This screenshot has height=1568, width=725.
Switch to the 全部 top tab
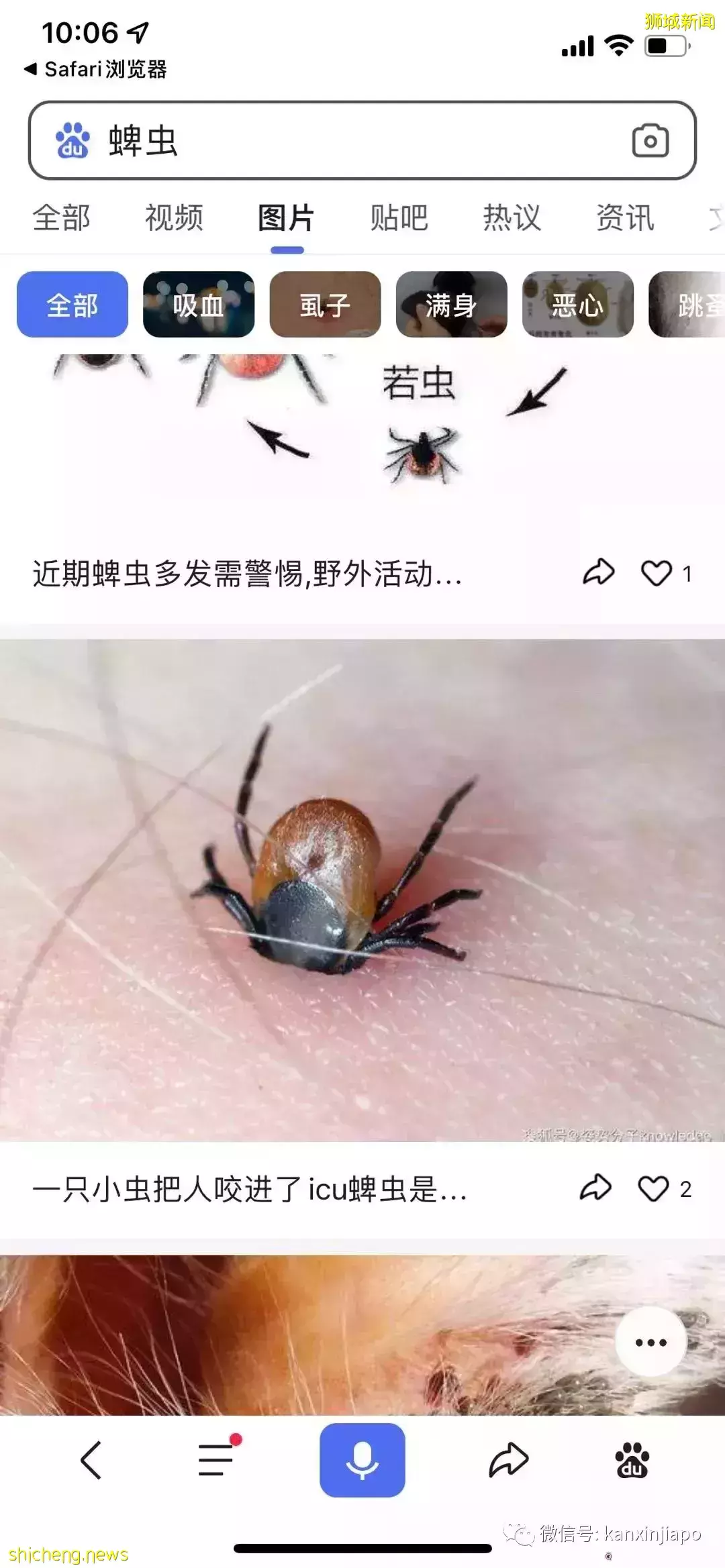click(61, 218)
